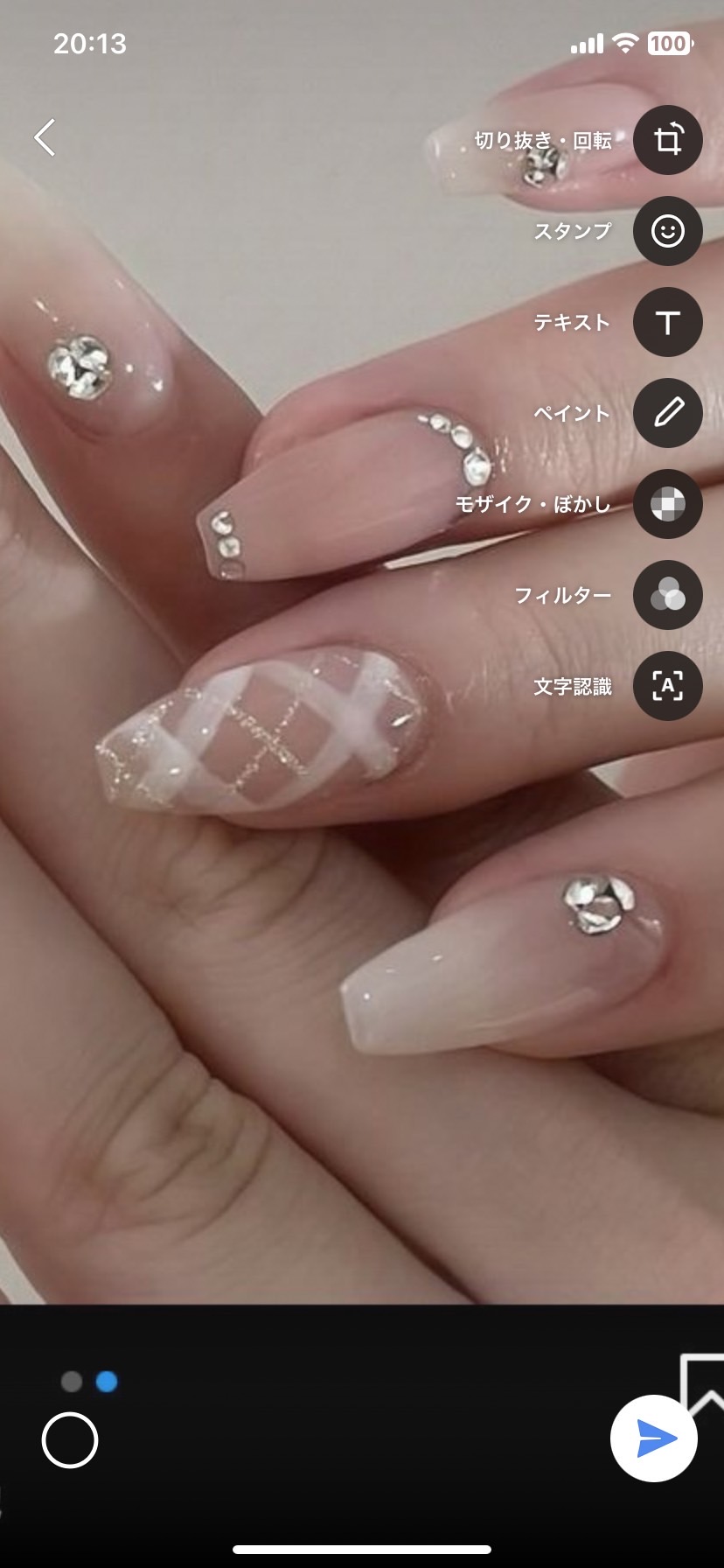724x1568 pixels.
Task: Go back with the top-left arrow
Action: pyautogui.click(x=45, y=138)
